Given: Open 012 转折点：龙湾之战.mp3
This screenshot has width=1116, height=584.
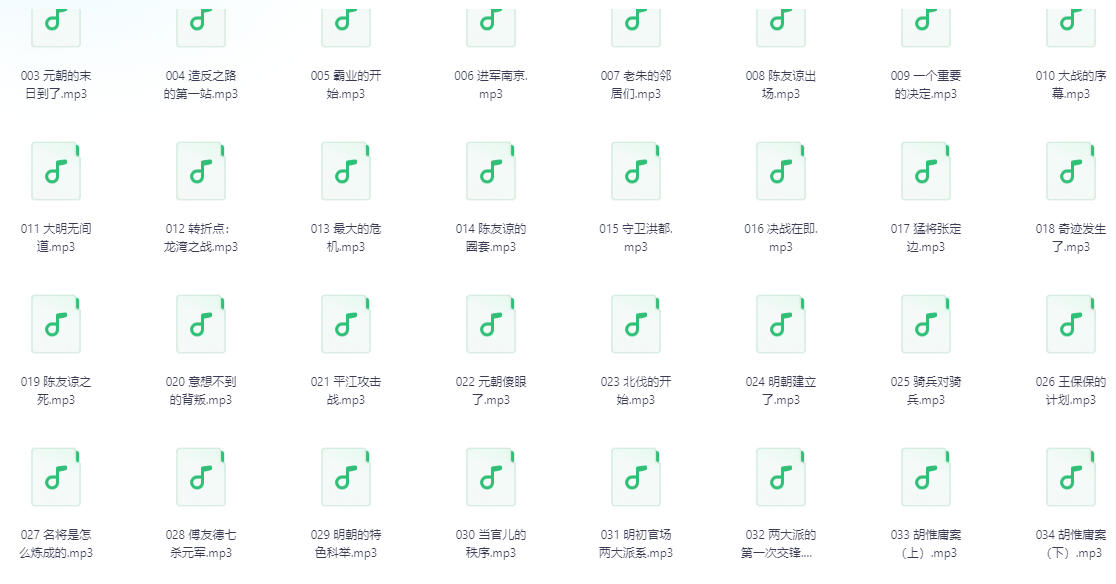Looking at the screenshot, I should point(201,171).
